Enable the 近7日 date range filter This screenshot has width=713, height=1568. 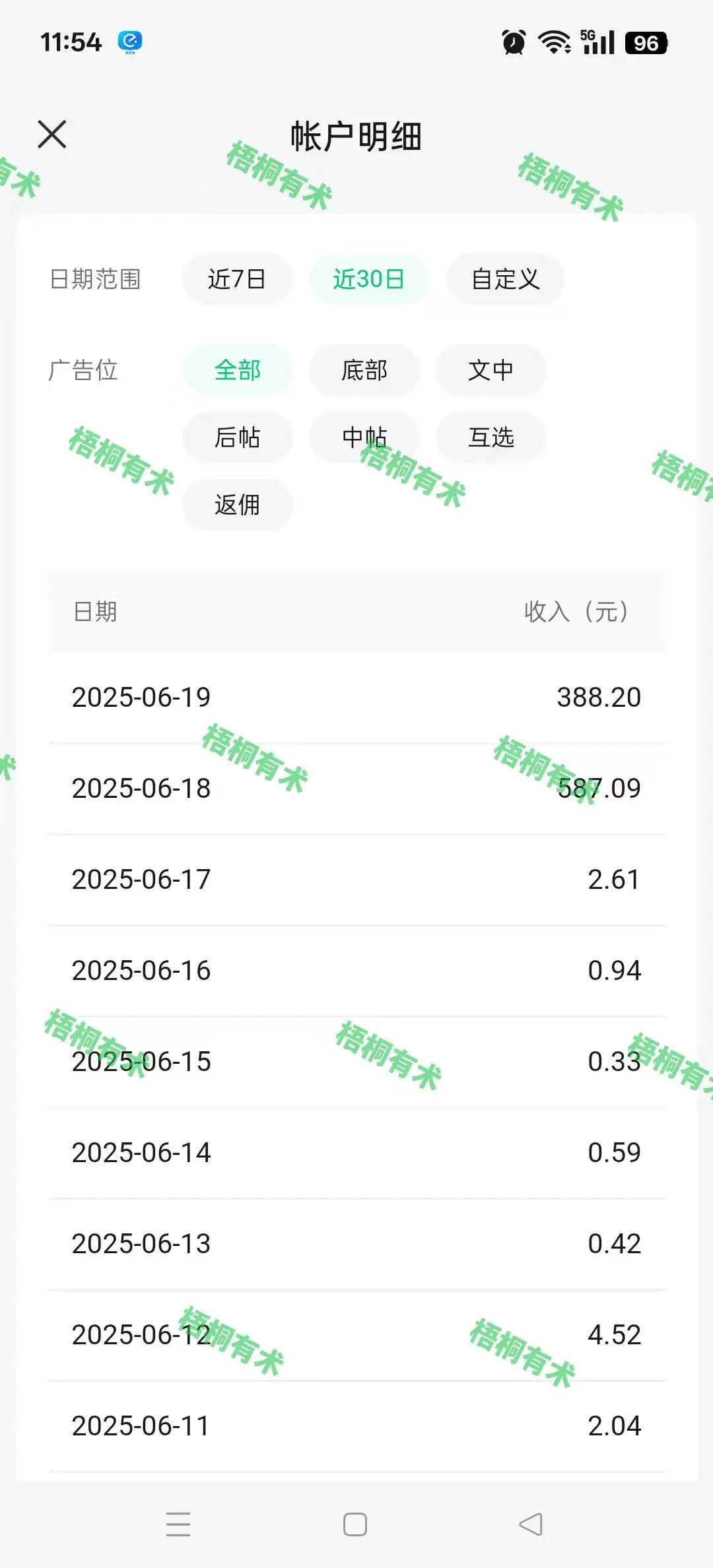tap(237, 280)
